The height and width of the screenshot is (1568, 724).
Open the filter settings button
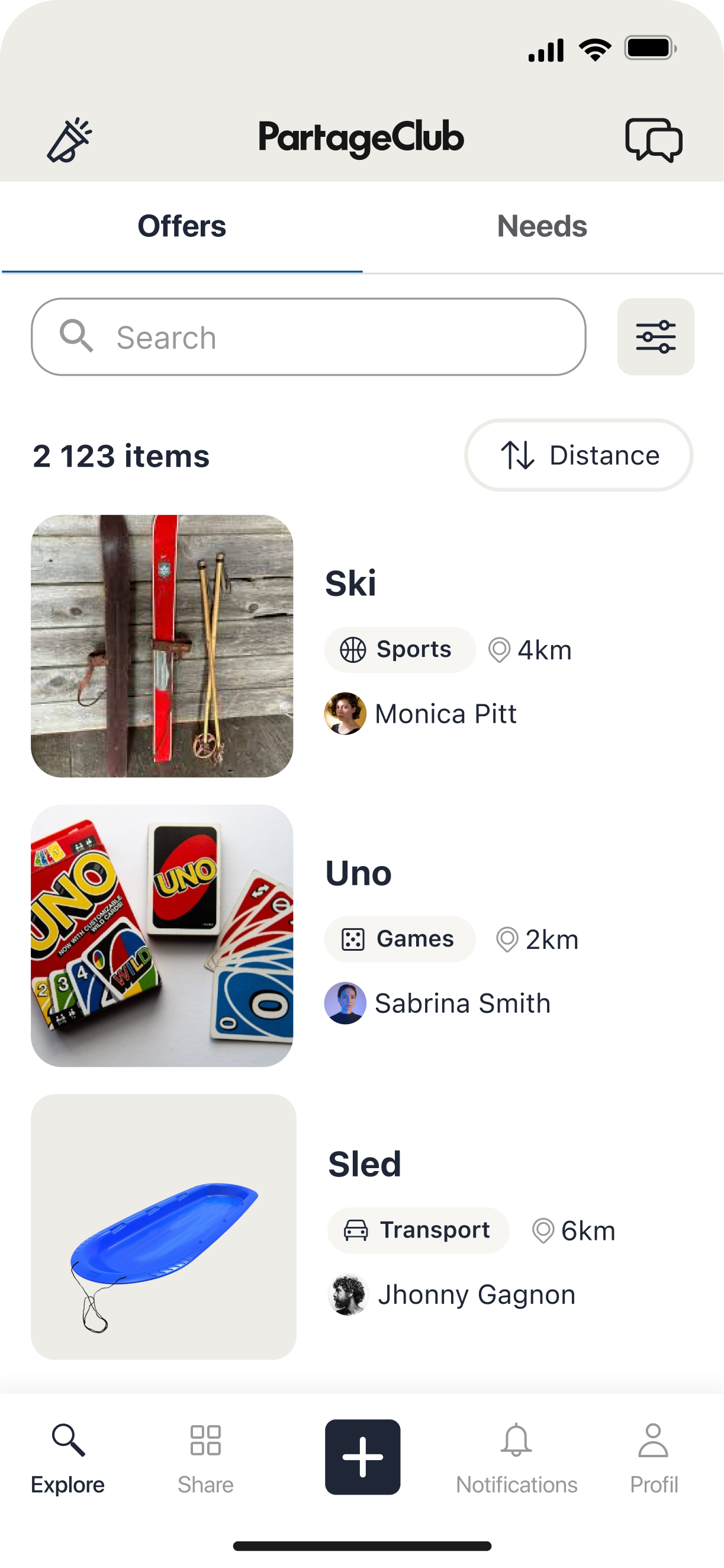pyautogui.click(x=655, y=336)
